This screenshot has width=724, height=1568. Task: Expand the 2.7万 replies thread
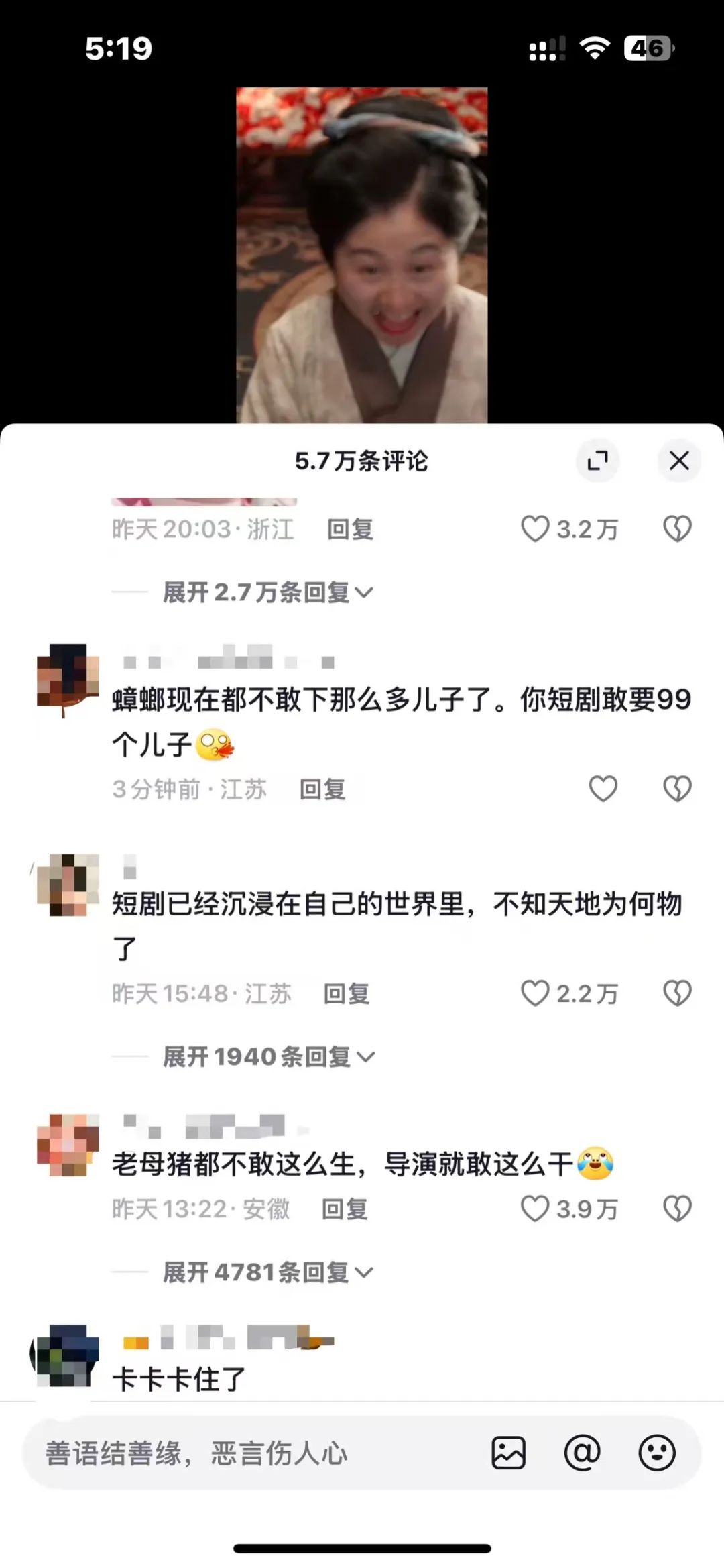pos(267,592)
